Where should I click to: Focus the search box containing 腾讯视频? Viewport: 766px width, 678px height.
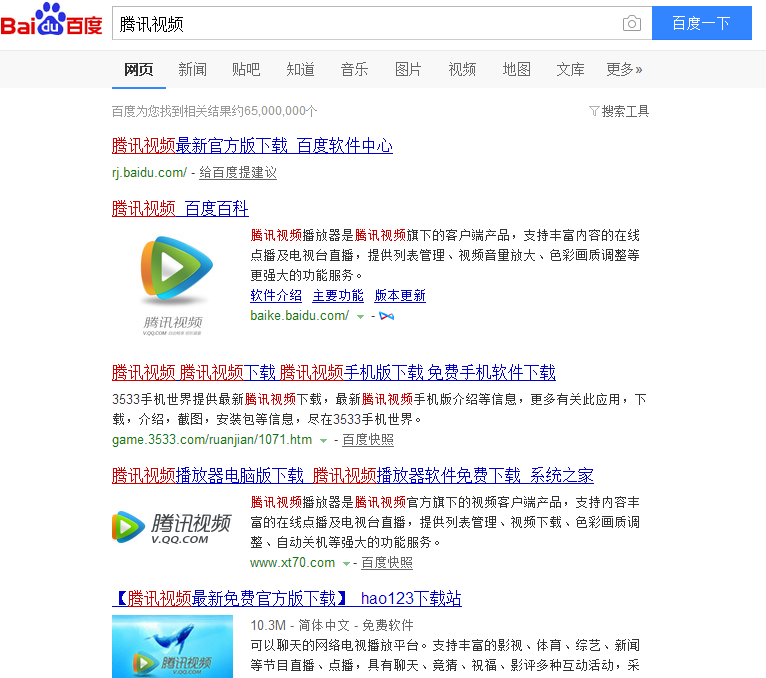[360, 23]
